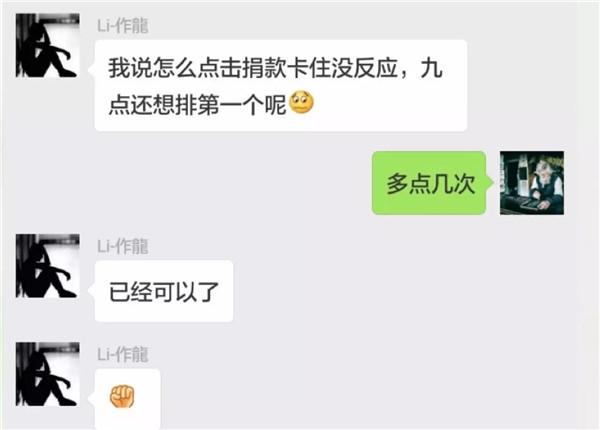The image size is (600, 430).
Task: View Li-作龍's profile from the fist emoji message
Action: pyautogui.click(x=47, y=374)
